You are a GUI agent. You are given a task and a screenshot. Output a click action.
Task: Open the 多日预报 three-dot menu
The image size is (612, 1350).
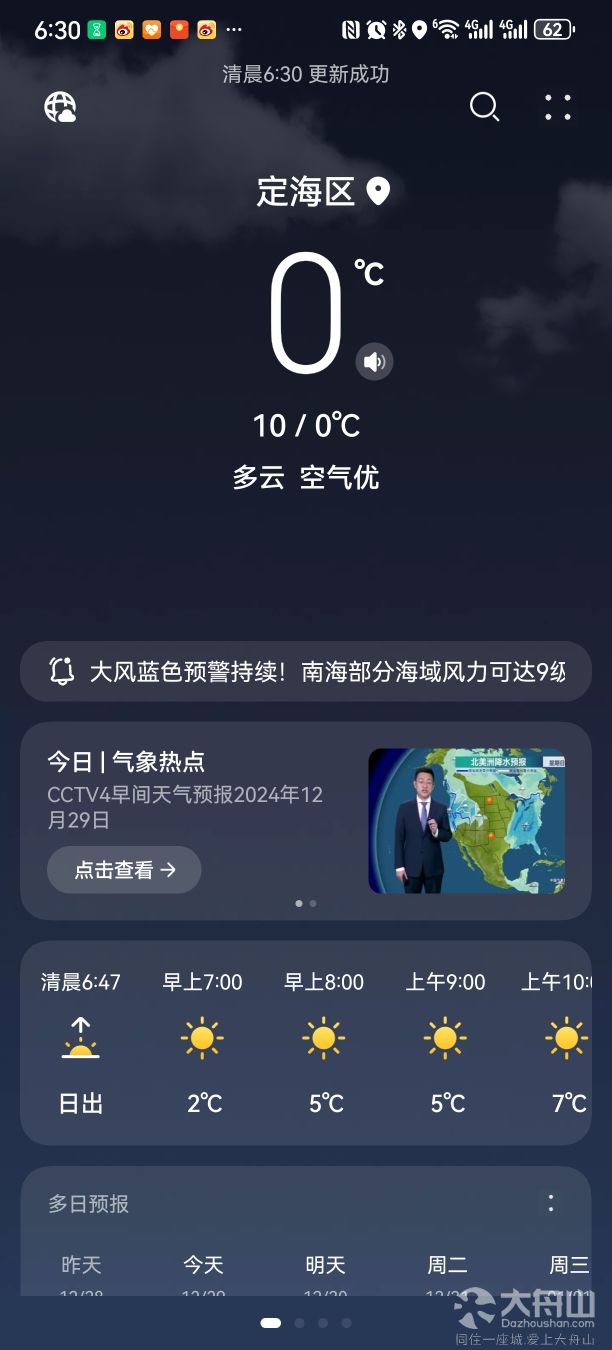pyautogui.click(x=550, y=1203)
